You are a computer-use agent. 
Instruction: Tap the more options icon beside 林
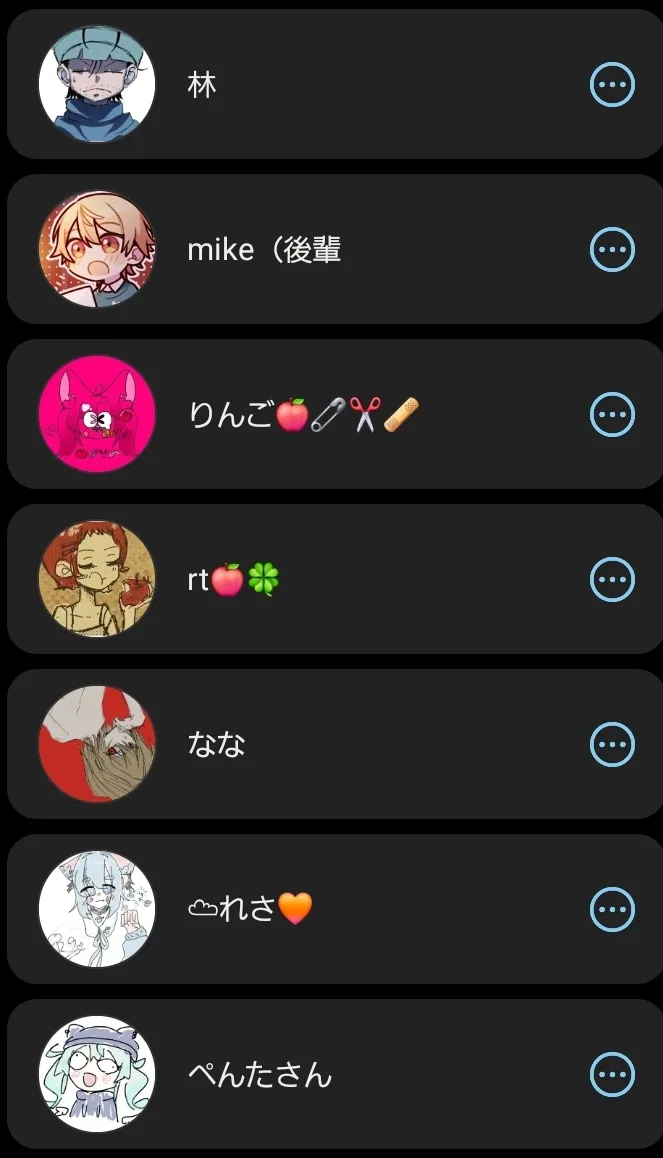[612, 85]
